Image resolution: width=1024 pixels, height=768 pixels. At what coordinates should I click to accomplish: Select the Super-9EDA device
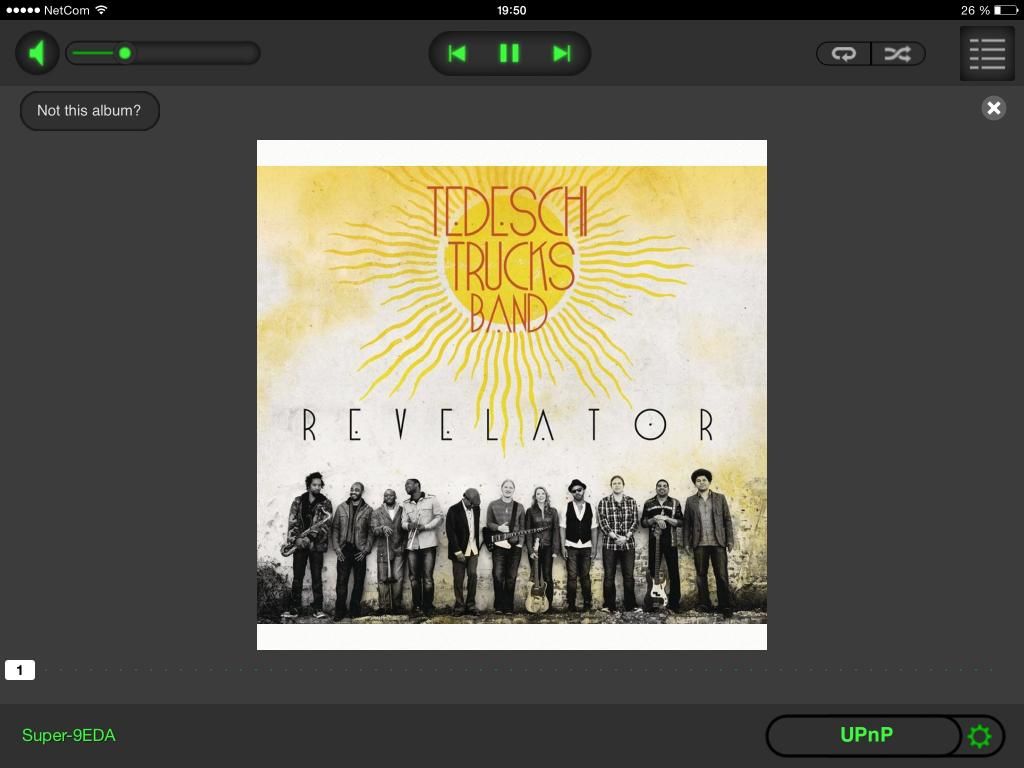coord(69,736)
